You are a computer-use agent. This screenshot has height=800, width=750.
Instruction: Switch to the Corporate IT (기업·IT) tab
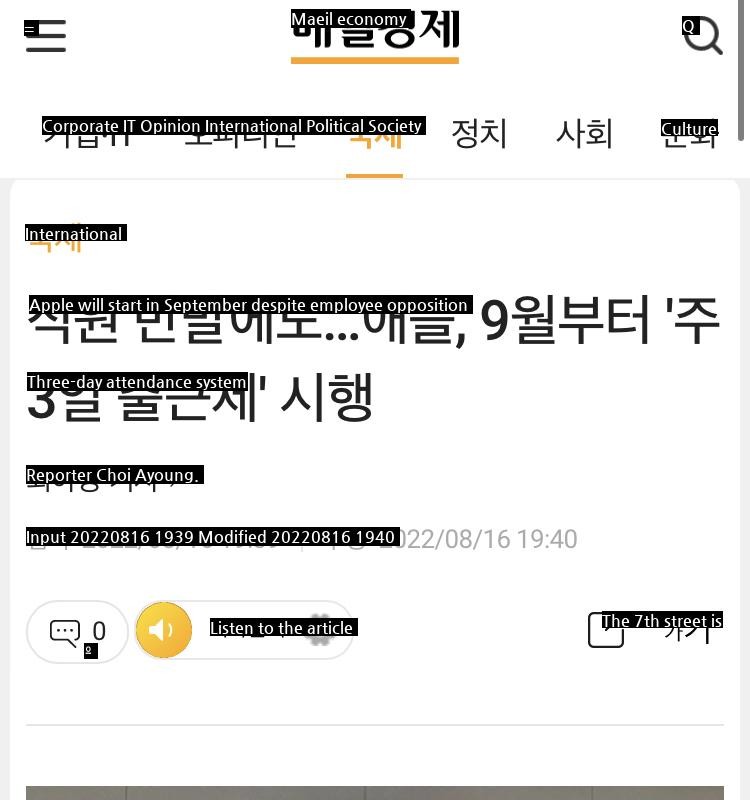pyautogui.click(x=87, y=133)
